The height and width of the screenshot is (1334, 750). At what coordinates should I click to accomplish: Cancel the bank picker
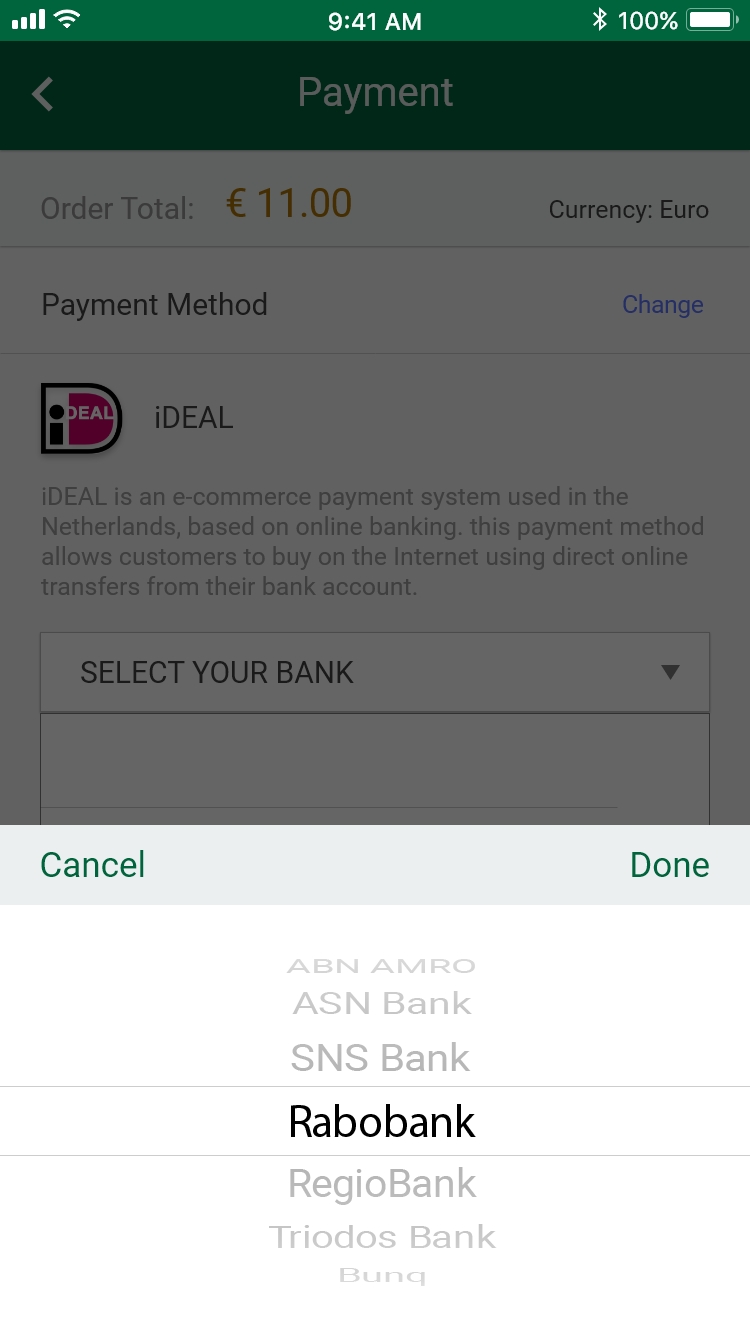(x=92, y=865)
